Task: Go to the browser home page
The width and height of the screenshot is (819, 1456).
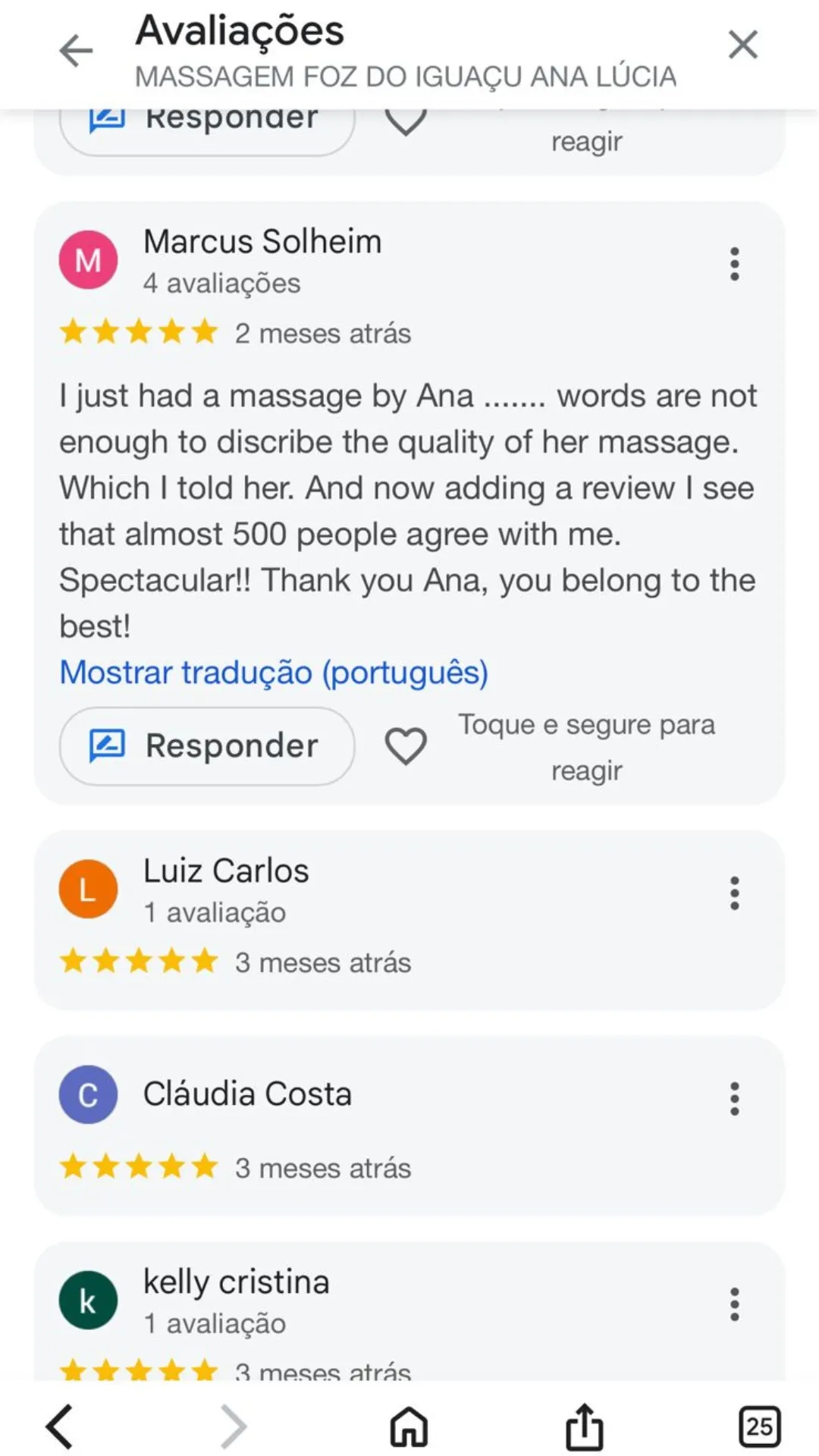Action: [409, 1426]
